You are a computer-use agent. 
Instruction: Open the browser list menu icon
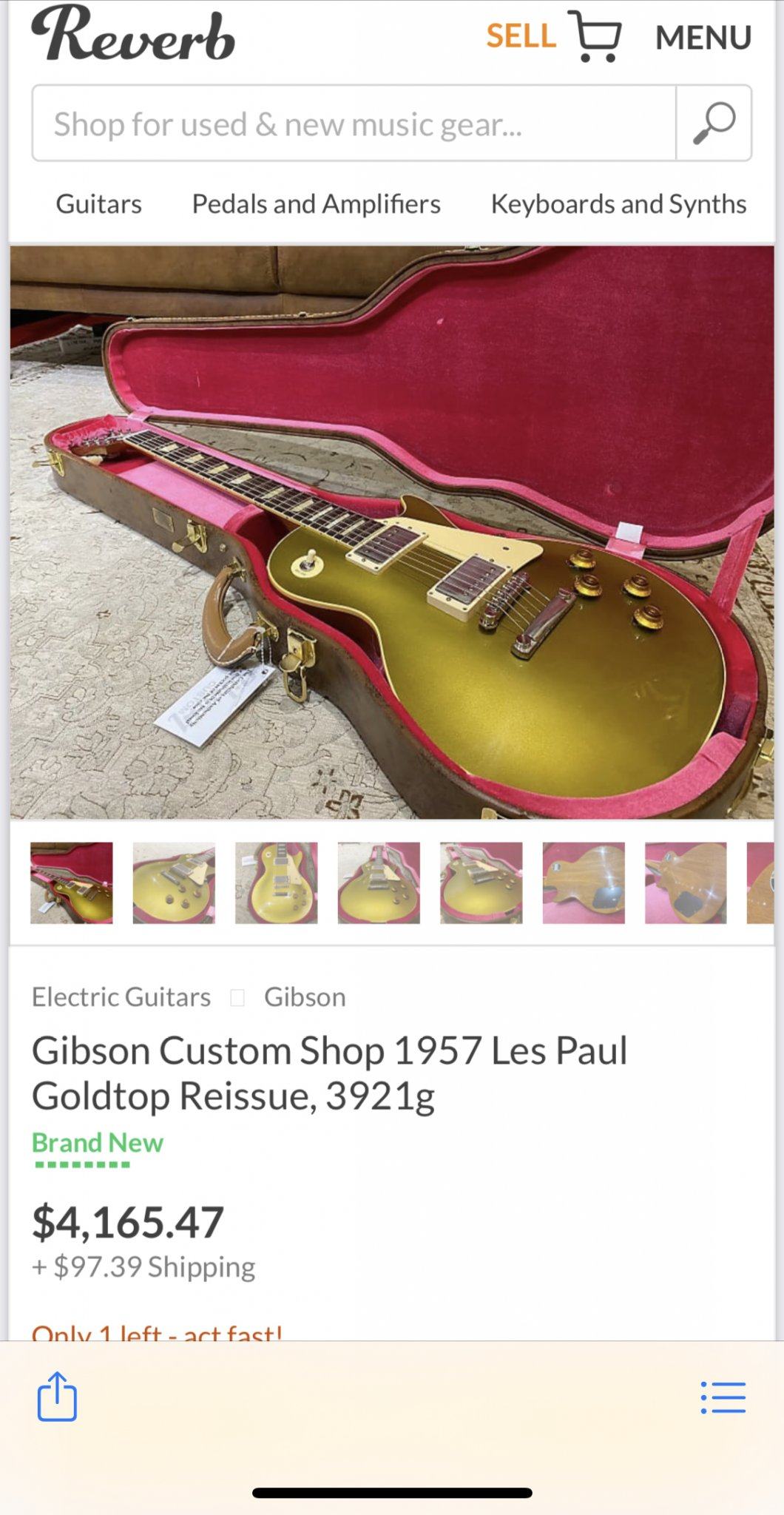(x=723, y=1398)
